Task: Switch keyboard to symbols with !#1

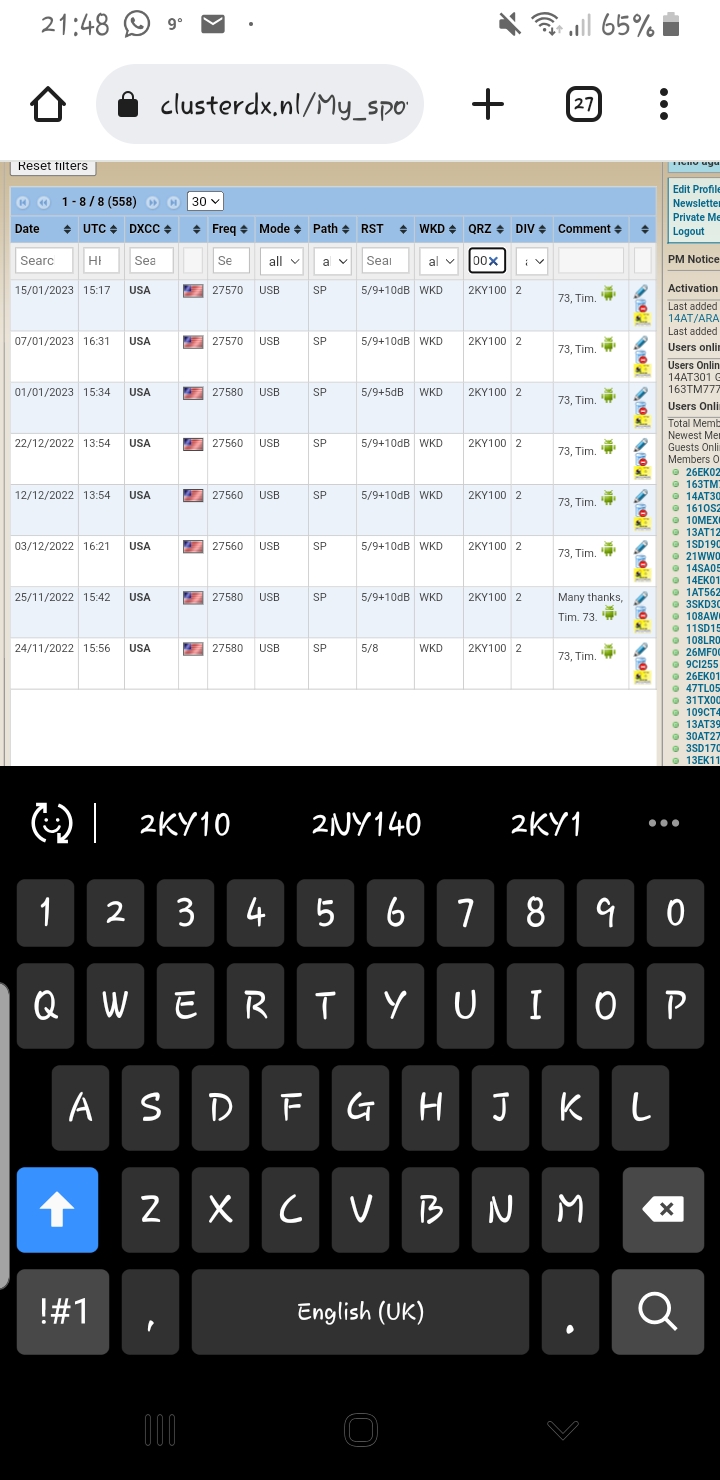Action: tap(63, 1310)
